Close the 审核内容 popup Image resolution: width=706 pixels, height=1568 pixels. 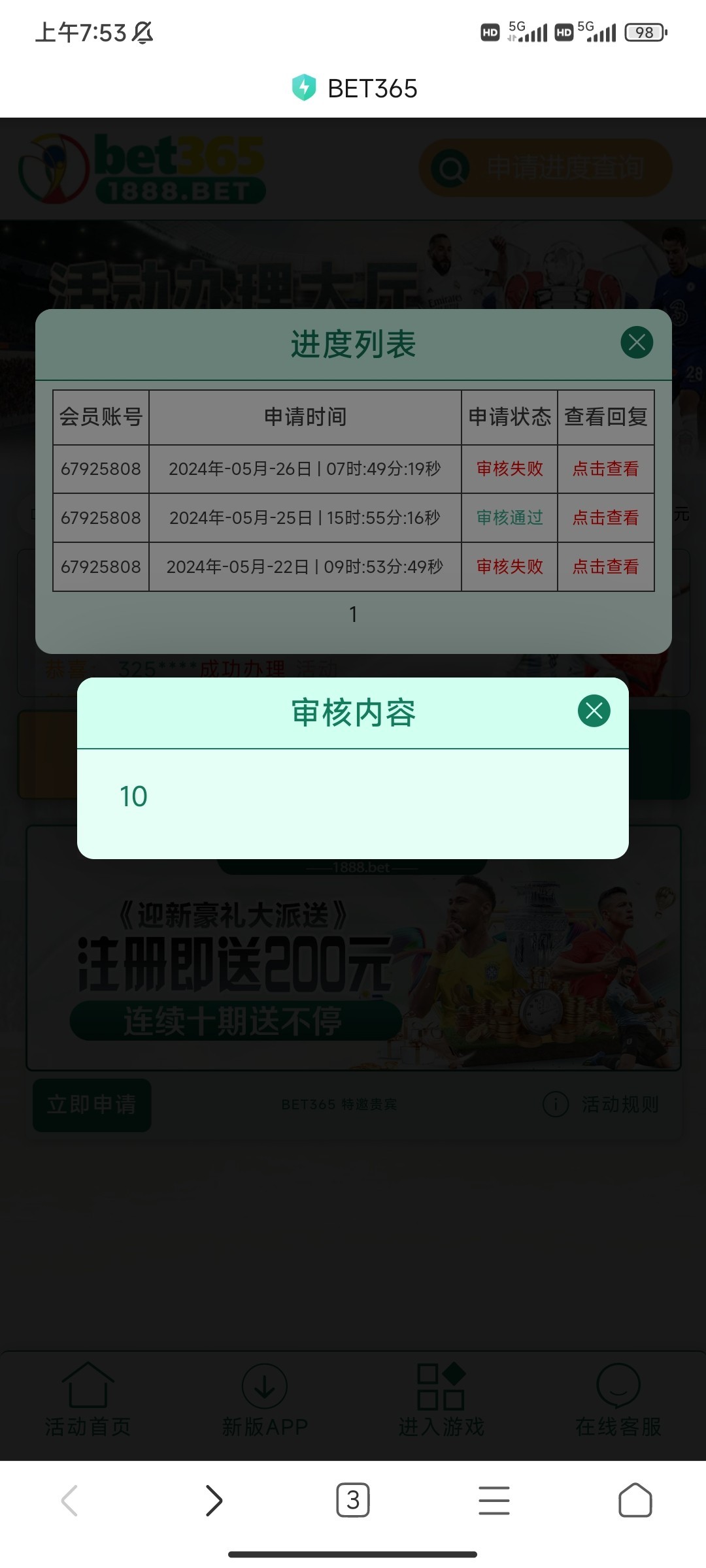pos(594,710)
